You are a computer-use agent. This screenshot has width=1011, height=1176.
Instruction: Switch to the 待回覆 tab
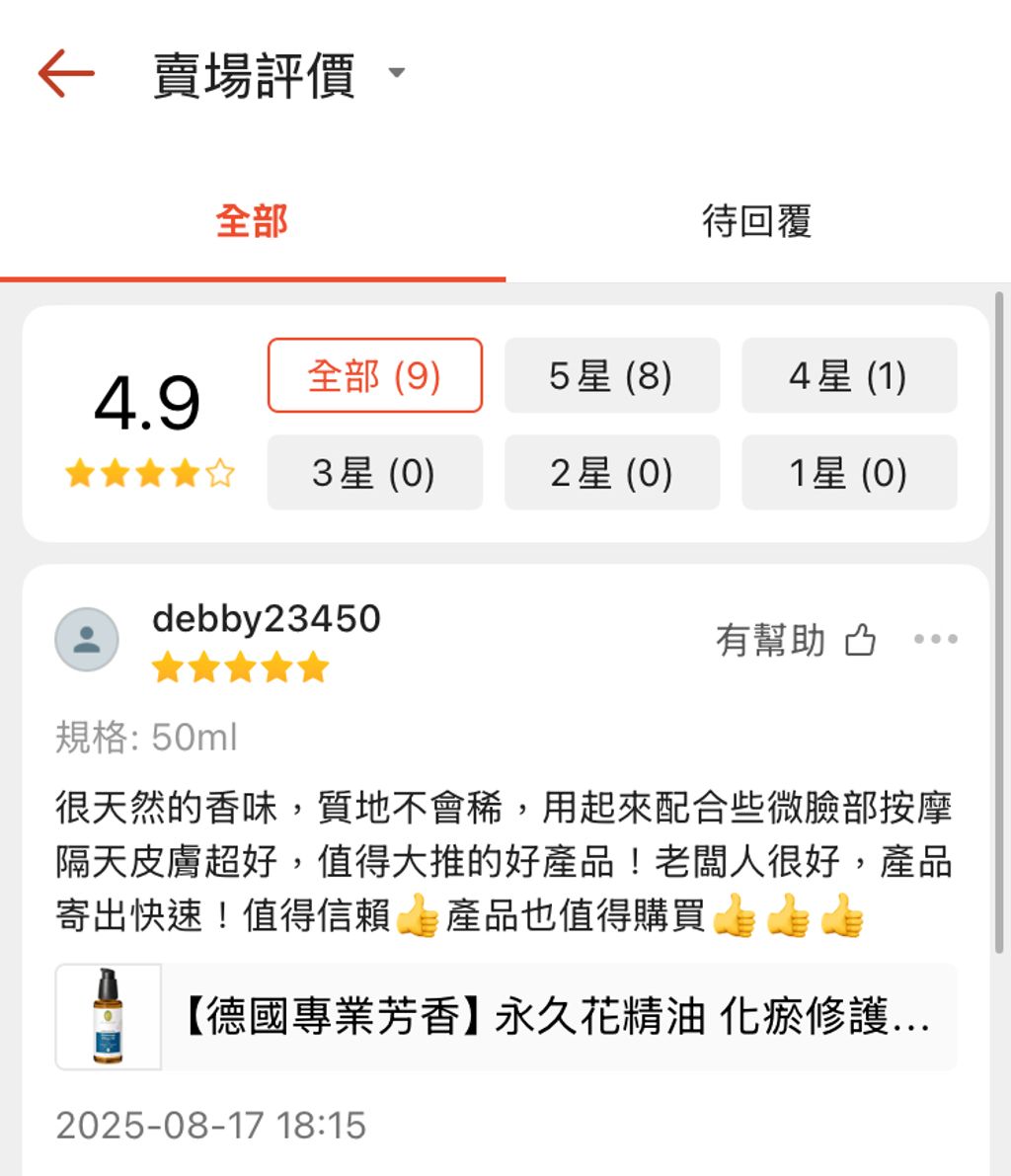coord(756,221)
